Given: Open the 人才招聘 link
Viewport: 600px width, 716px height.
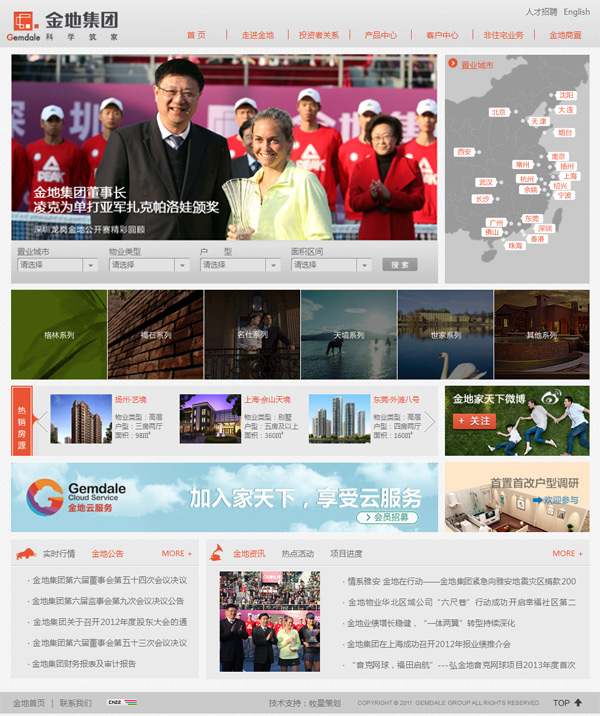Looking at the screenshot, I should (540, 12).
